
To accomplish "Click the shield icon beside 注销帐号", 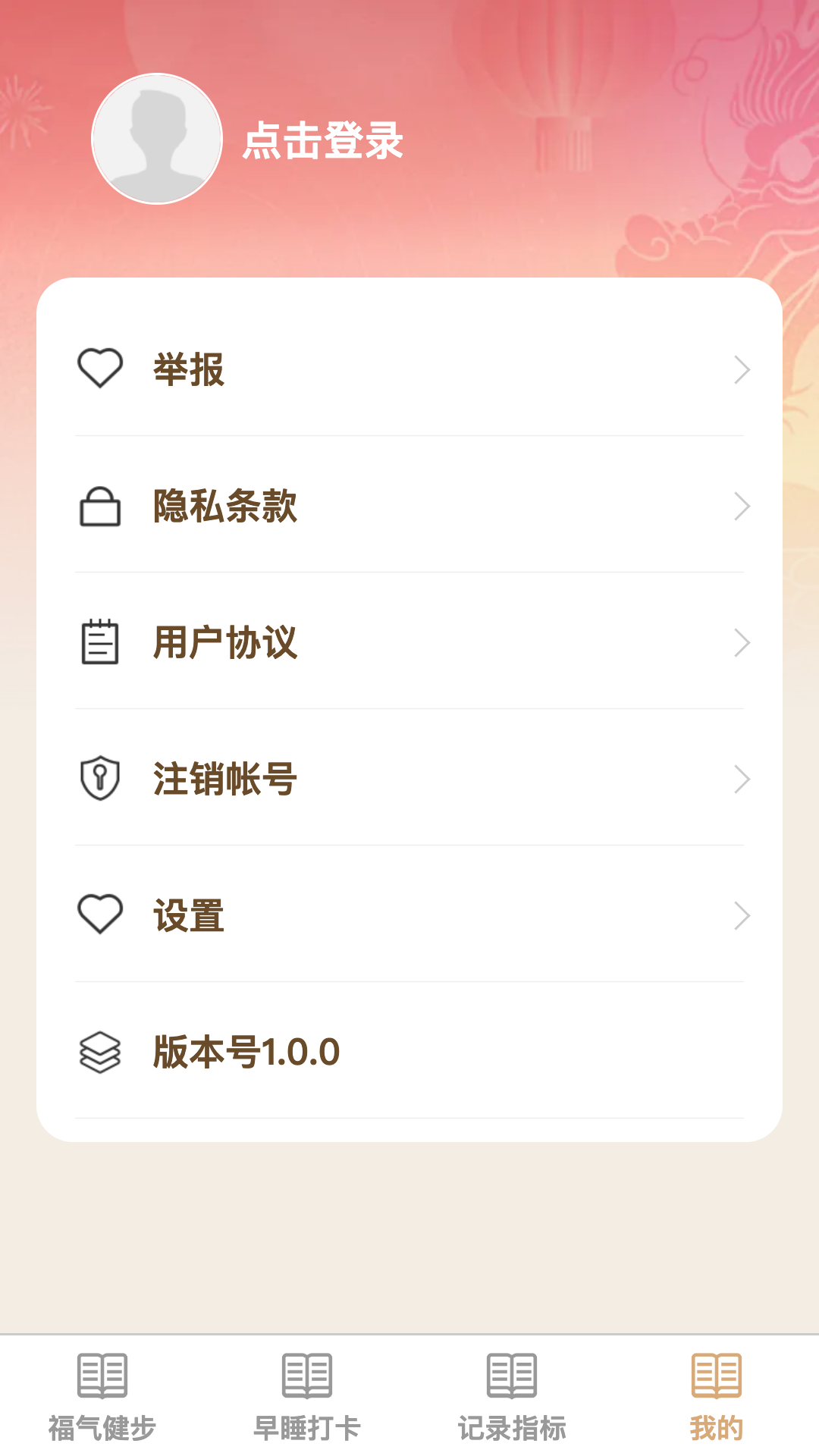I will [100, 778].
